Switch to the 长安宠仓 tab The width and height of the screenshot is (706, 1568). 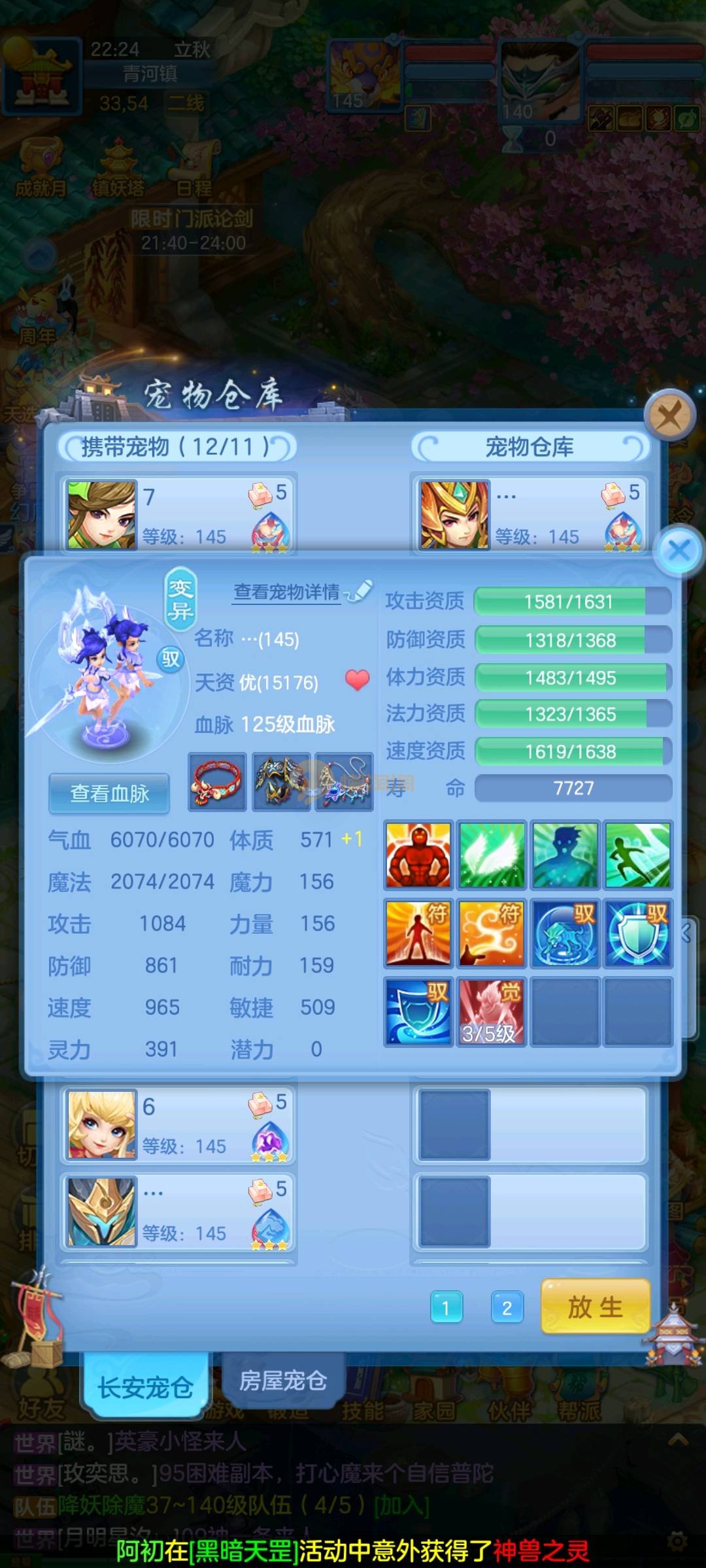(145, 1386)
